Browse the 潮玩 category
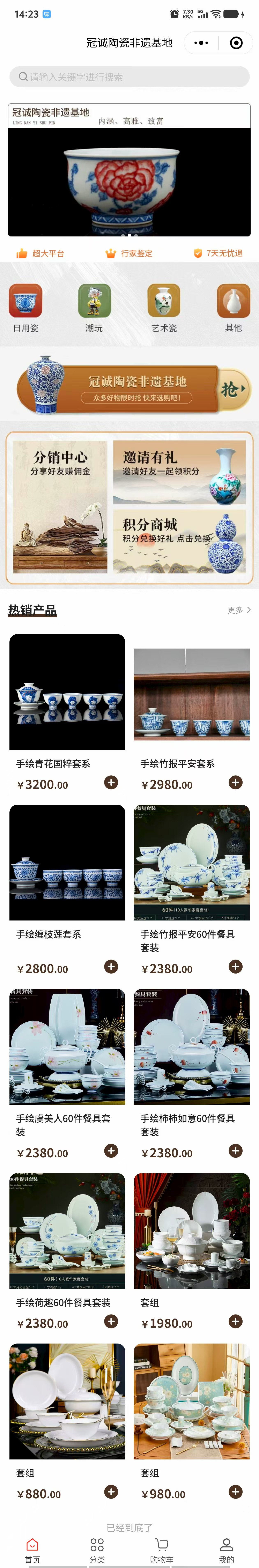 coord(94,307)
